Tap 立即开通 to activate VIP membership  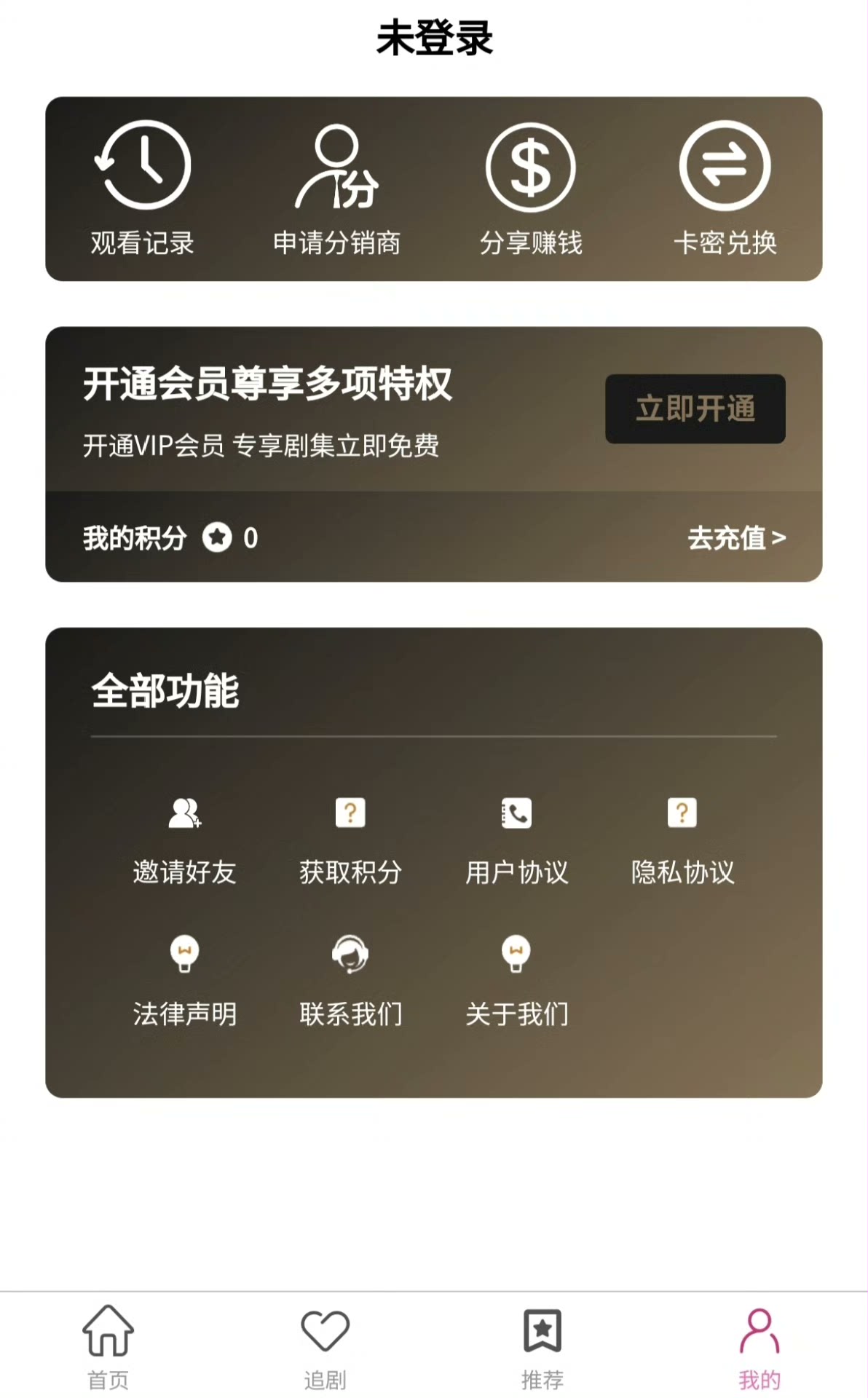[x=695, y=409]
